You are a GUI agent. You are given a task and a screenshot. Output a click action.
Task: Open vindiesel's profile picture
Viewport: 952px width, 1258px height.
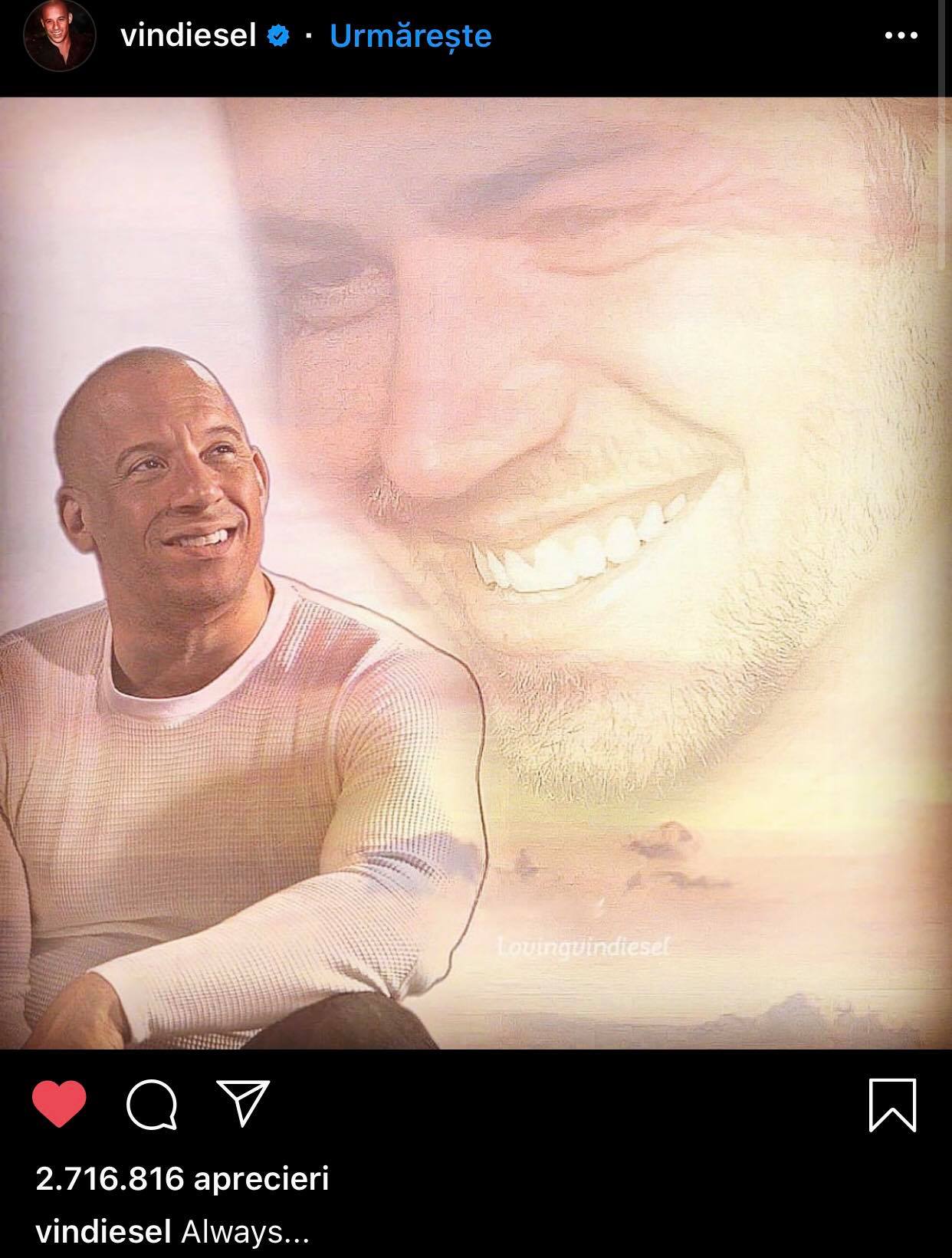click(59, 35)
